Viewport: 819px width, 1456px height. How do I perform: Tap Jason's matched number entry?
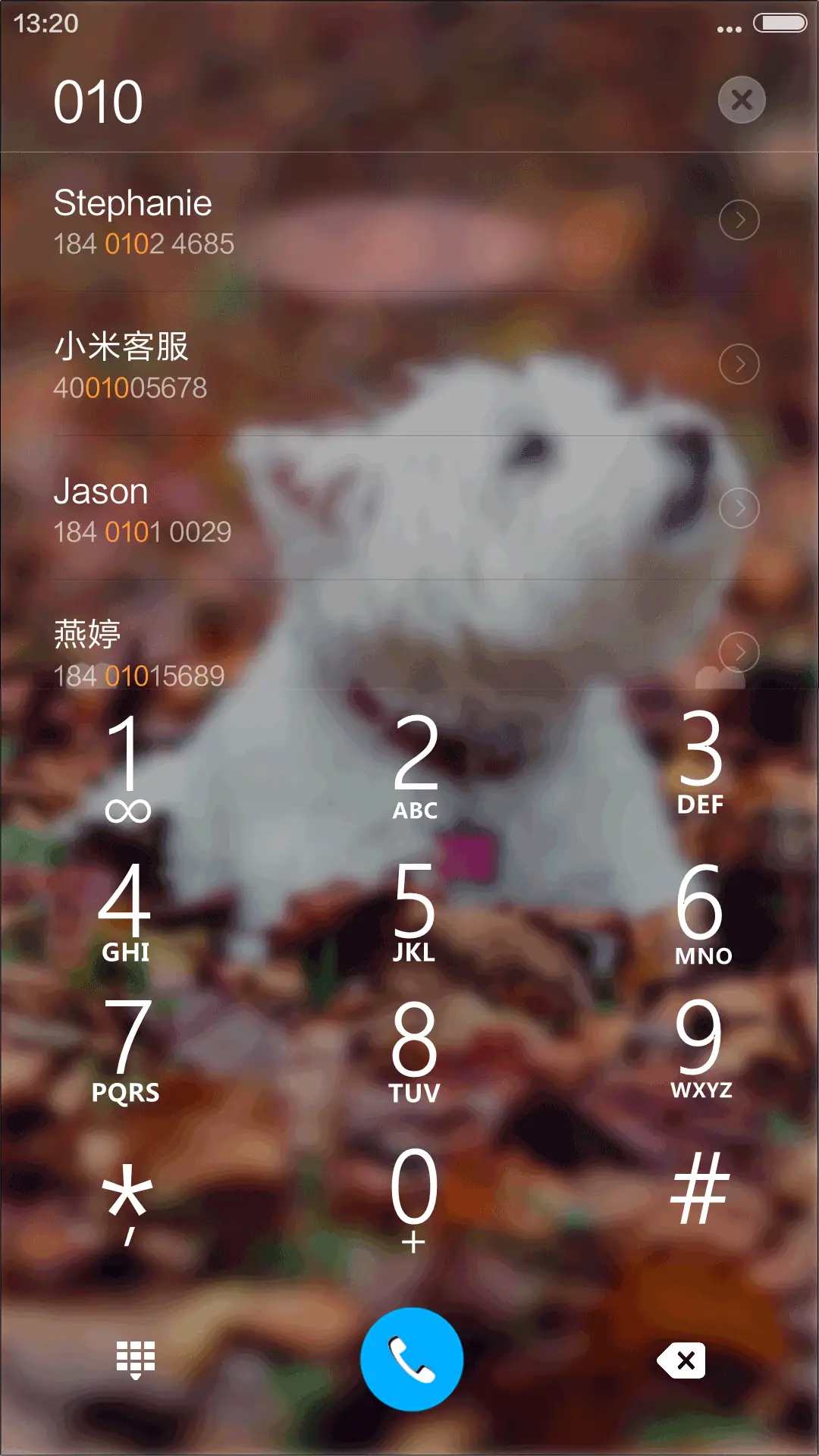(x=303, y=508)
